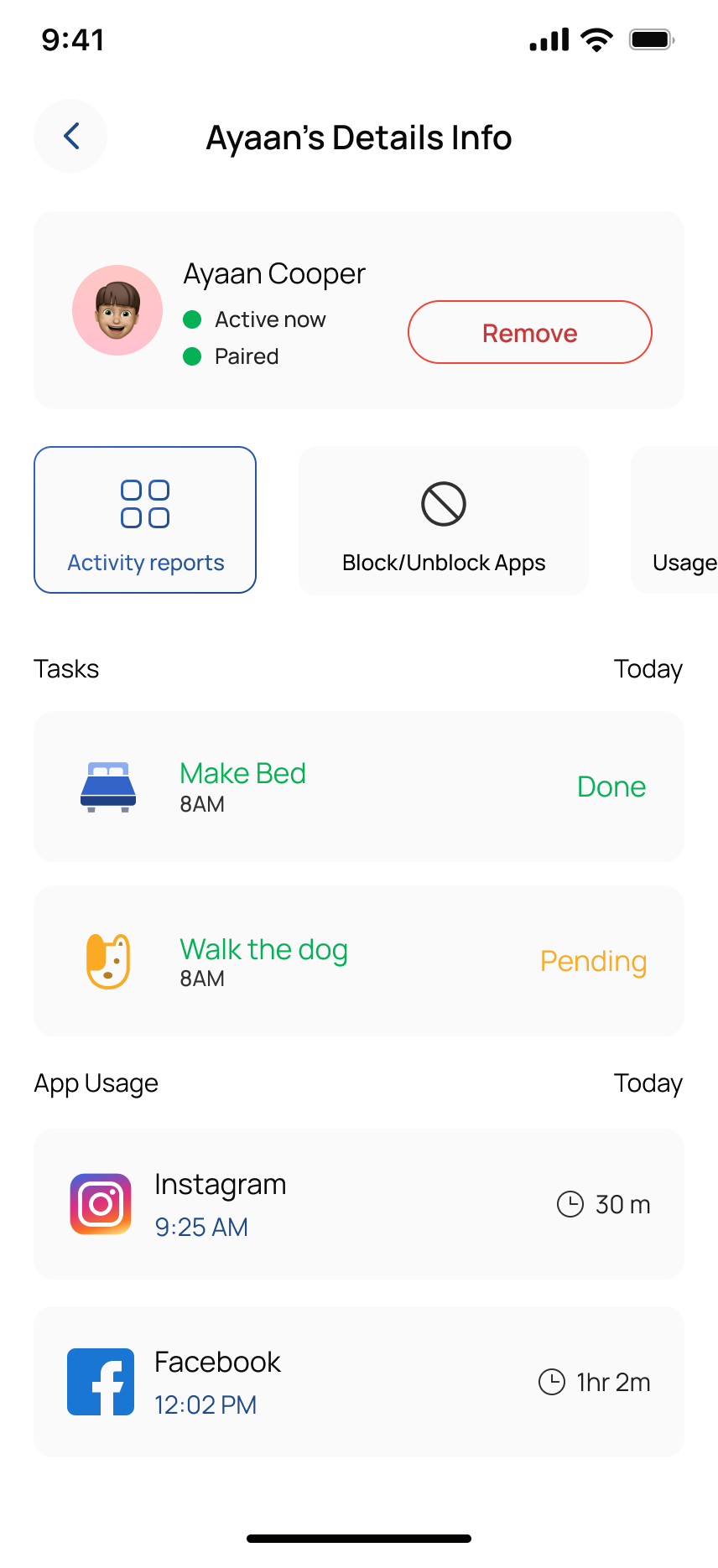
Task: Go back using the back arrow
Action: [70, 136]
